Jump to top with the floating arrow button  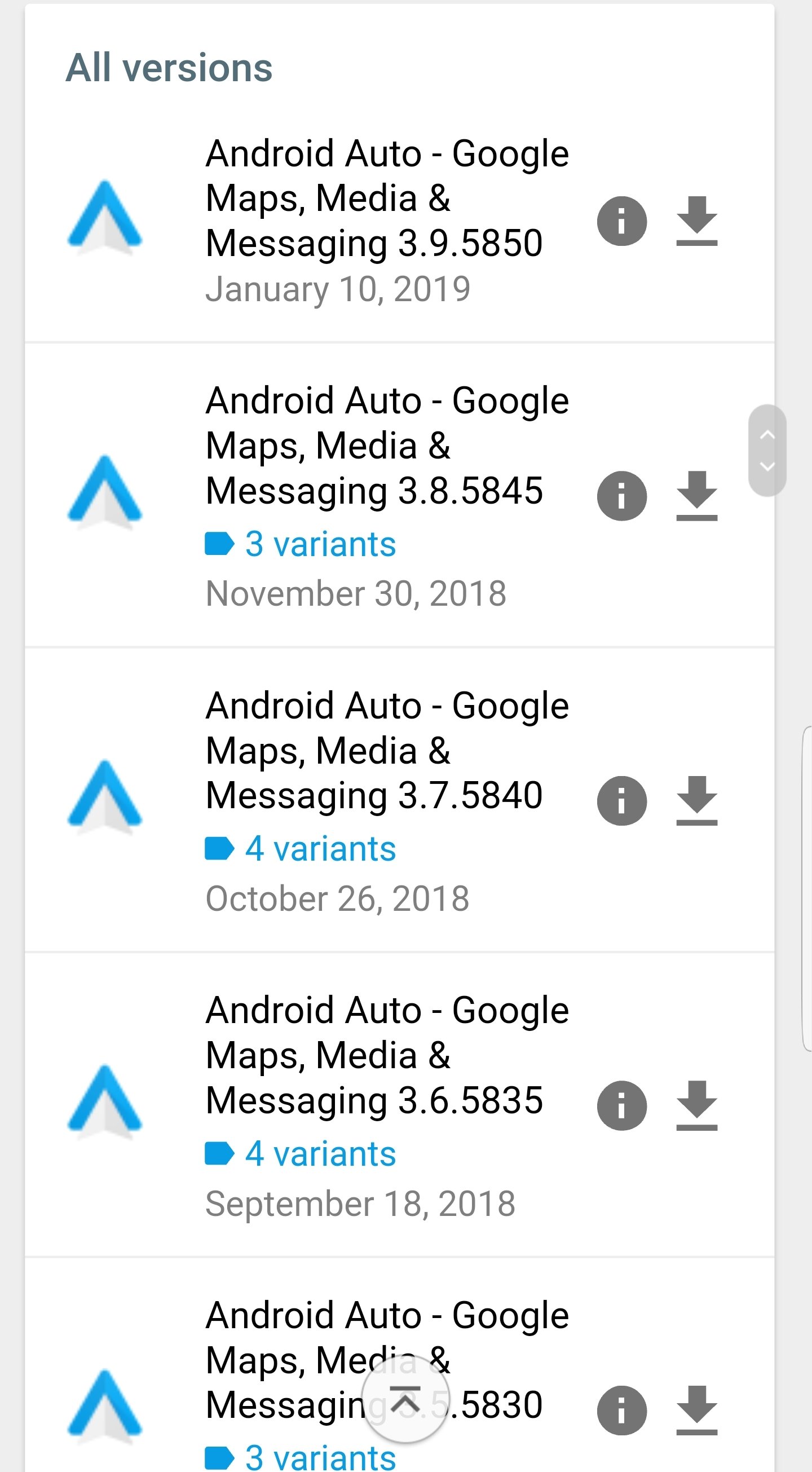point(405,1399)
